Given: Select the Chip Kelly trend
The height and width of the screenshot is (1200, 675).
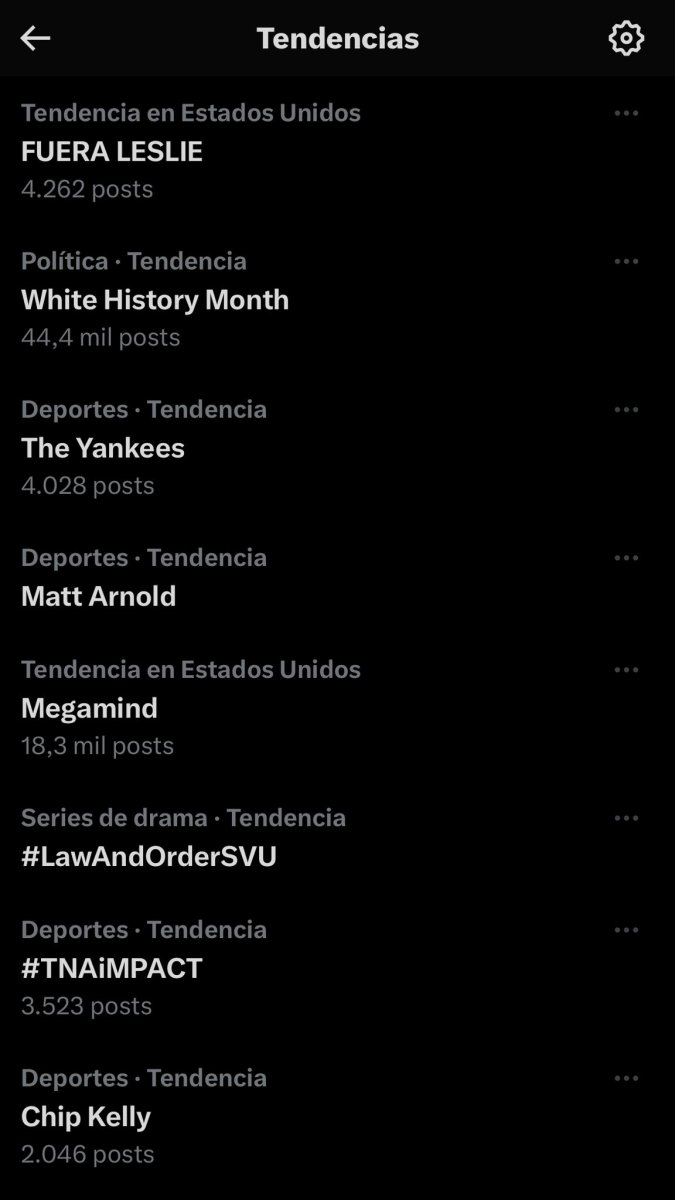Looking at the screenshot, I should (x=86, y=1116).
